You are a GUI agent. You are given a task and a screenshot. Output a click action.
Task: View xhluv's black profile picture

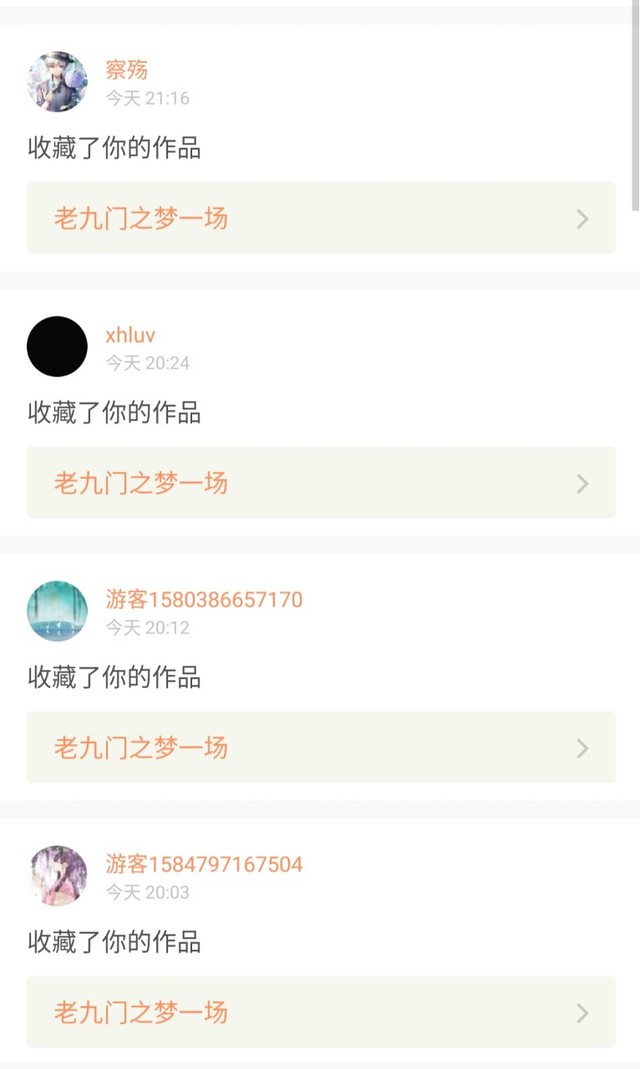[x=57, y=346]
